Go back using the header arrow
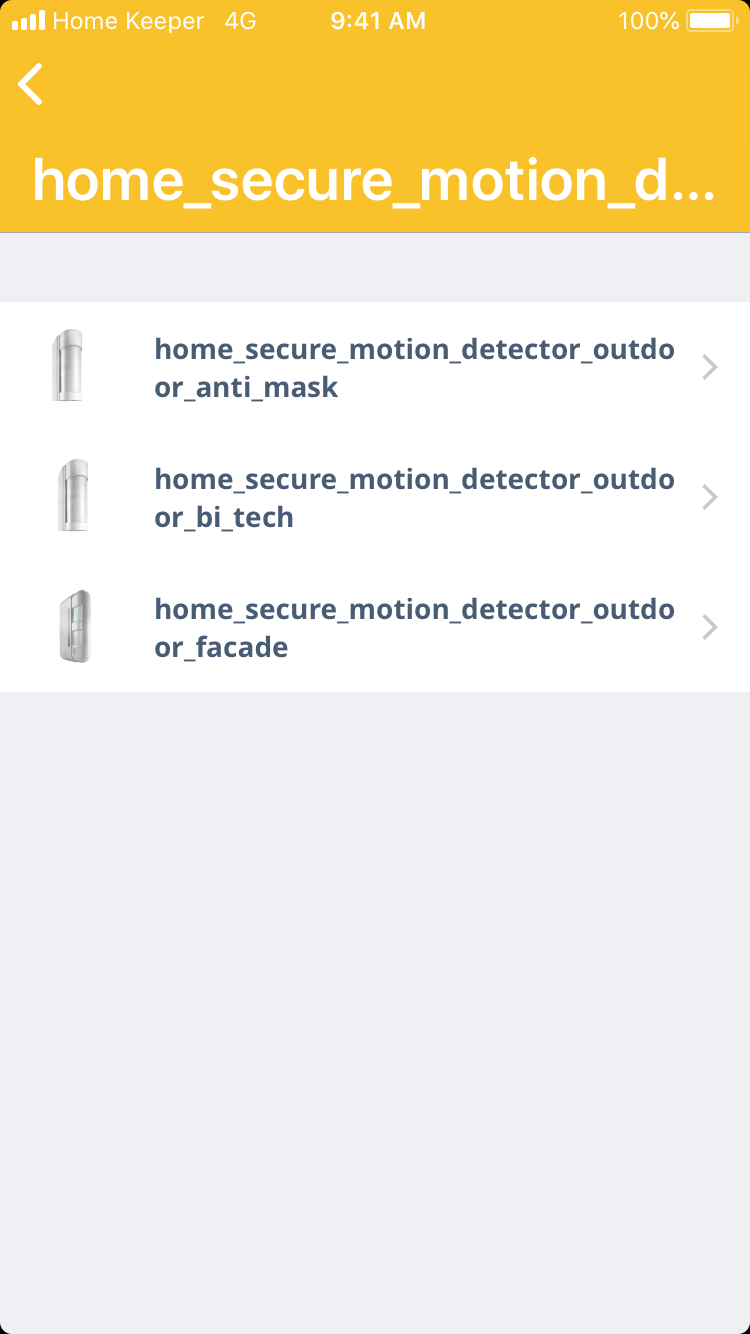750x1334 pixels. pyautogui.click(x=32, y=84)
